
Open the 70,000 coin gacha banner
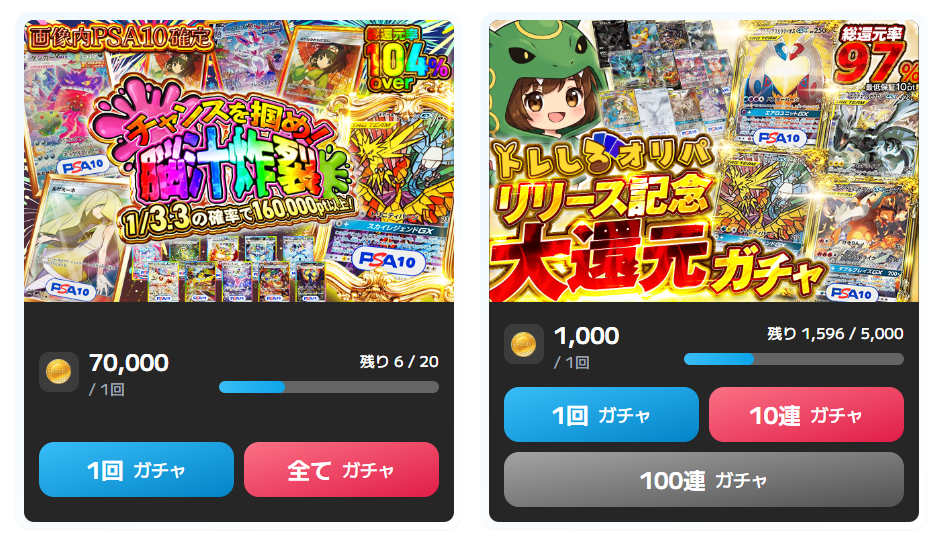coord(238,160)
